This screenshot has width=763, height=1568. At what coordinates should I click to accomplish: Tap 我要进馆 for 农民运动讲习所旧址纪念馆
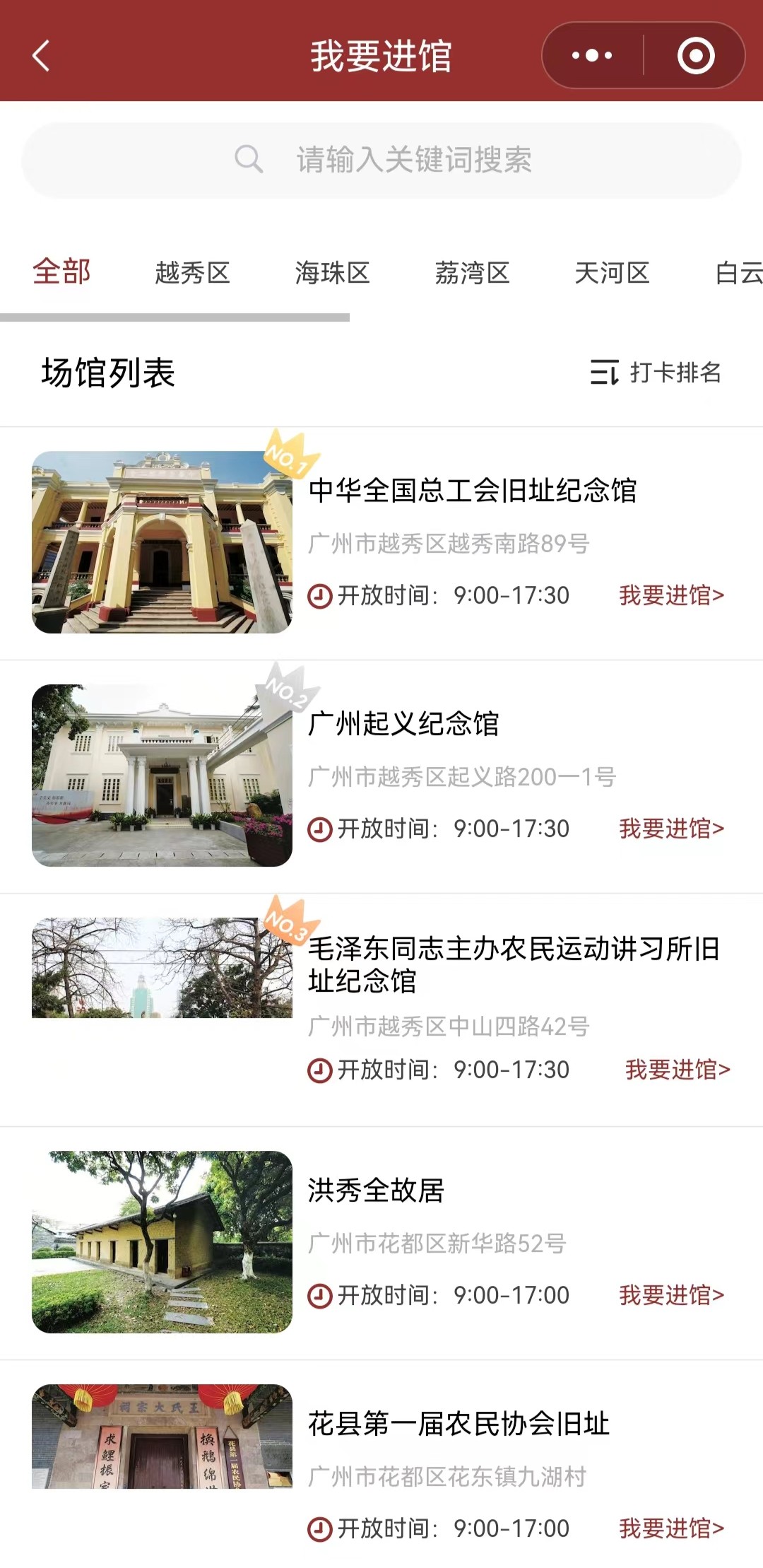[x=677, y=1070]
